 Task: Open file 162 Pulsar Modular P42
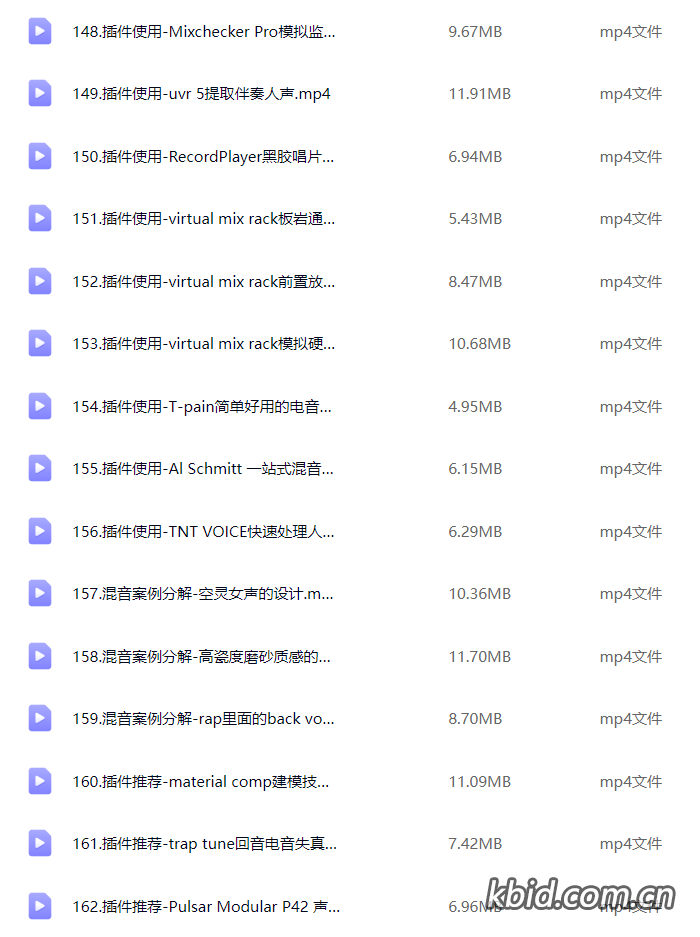[x=205, y=907]
